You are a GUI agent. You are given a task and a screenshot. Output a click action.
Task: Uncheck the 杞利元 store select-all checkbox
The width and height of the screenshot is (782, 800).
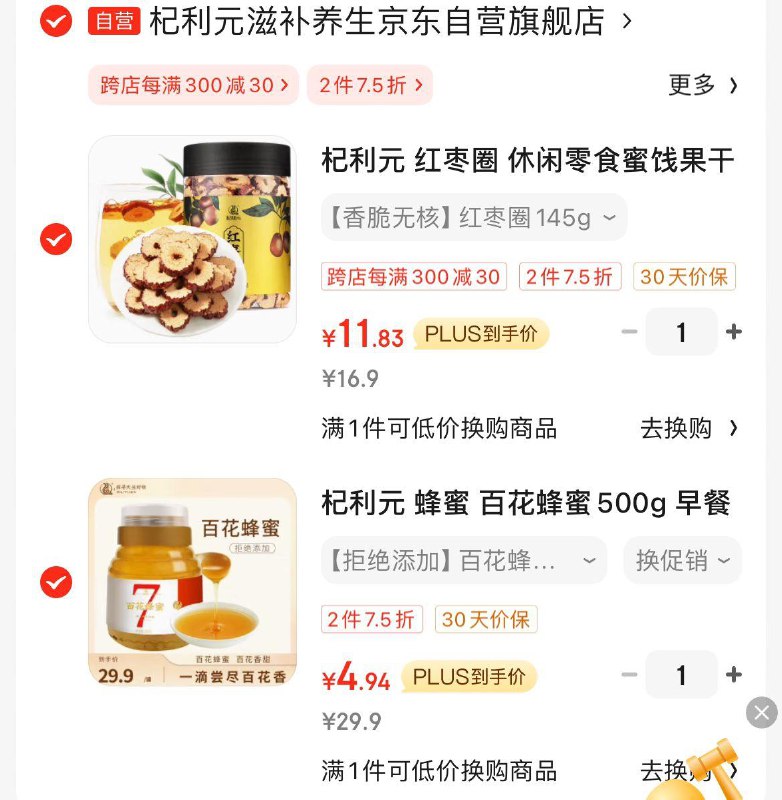click(x=56, y=21)
